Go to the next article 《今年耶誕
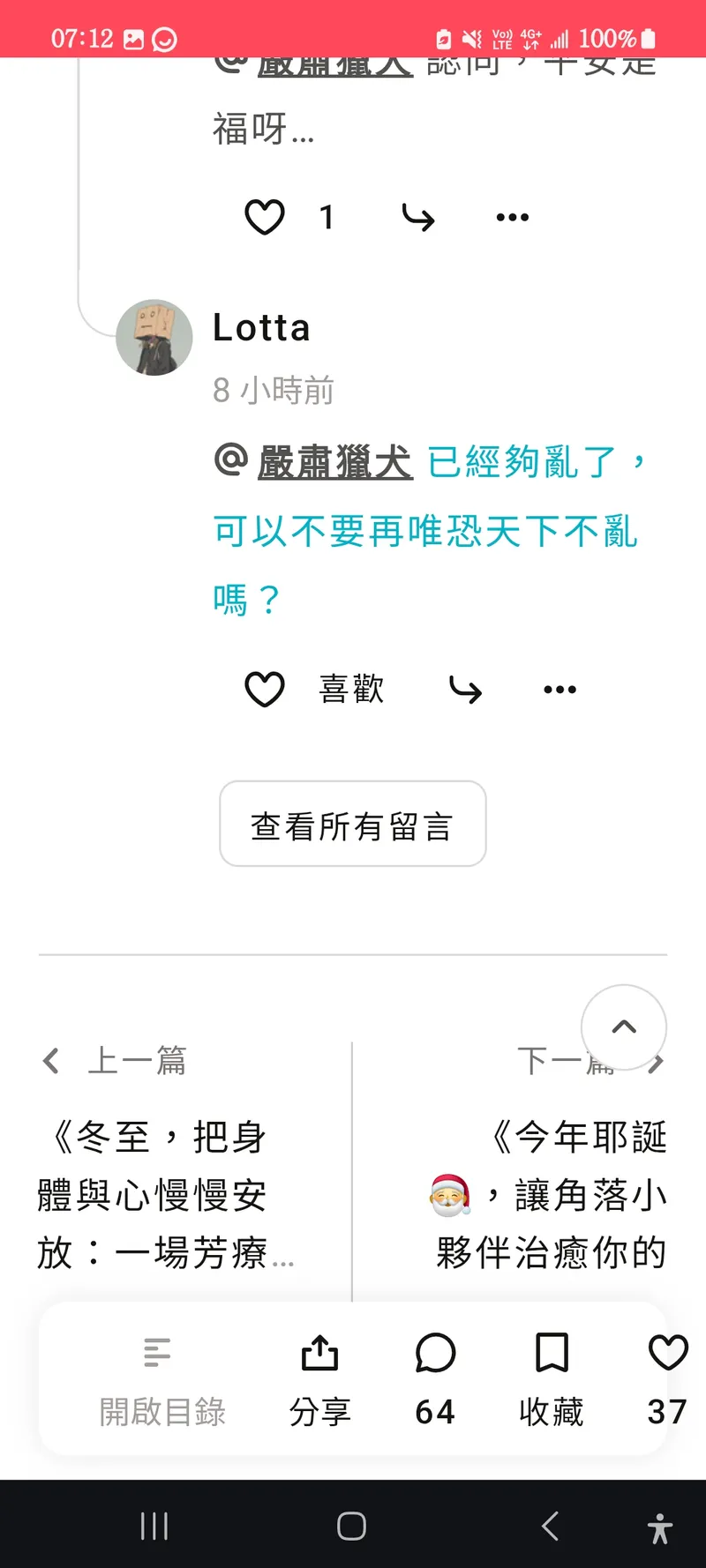The image size is (706, 1568). [549, 1193]
